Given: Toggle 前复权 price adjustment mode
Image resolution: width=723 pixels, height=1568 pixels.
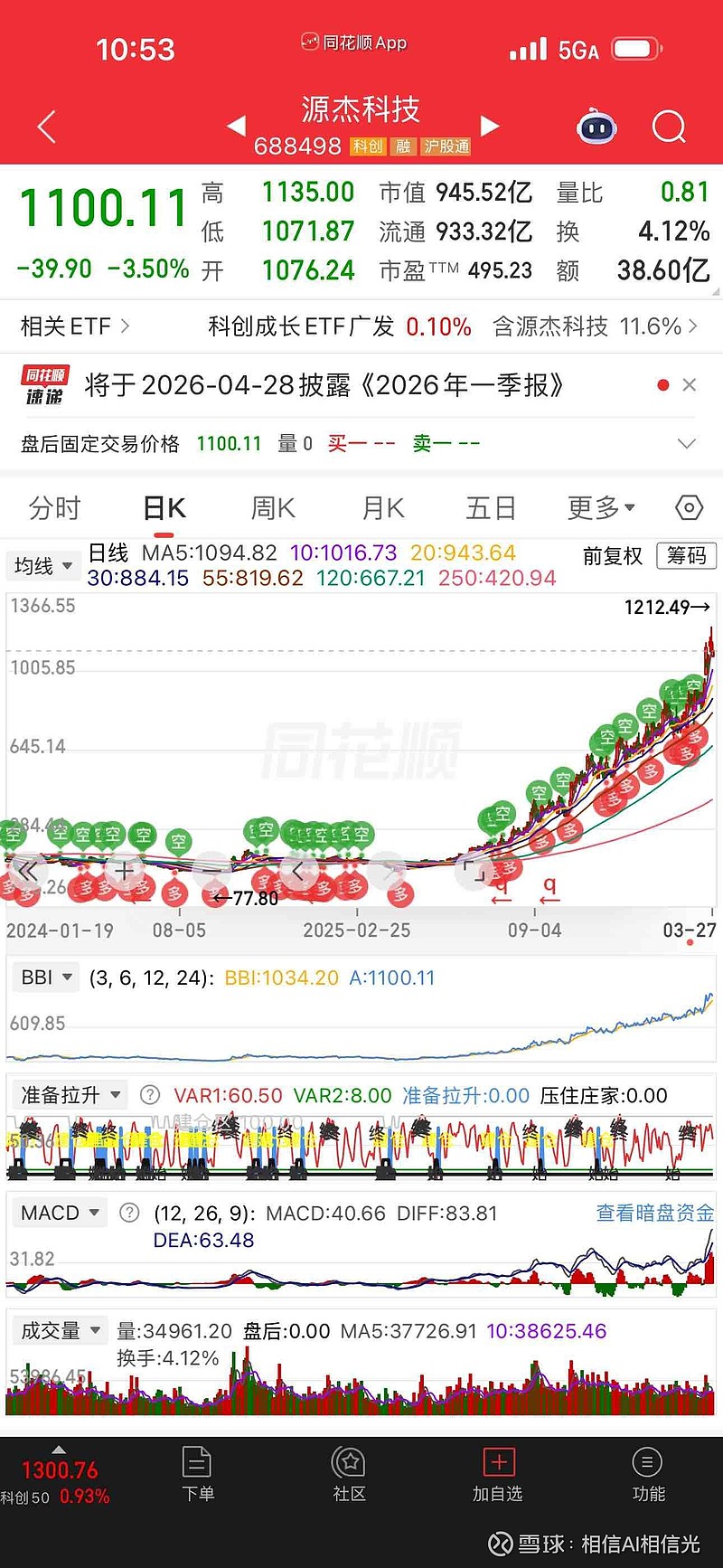Looking at the screenshot, I should [x=612, y=556].
